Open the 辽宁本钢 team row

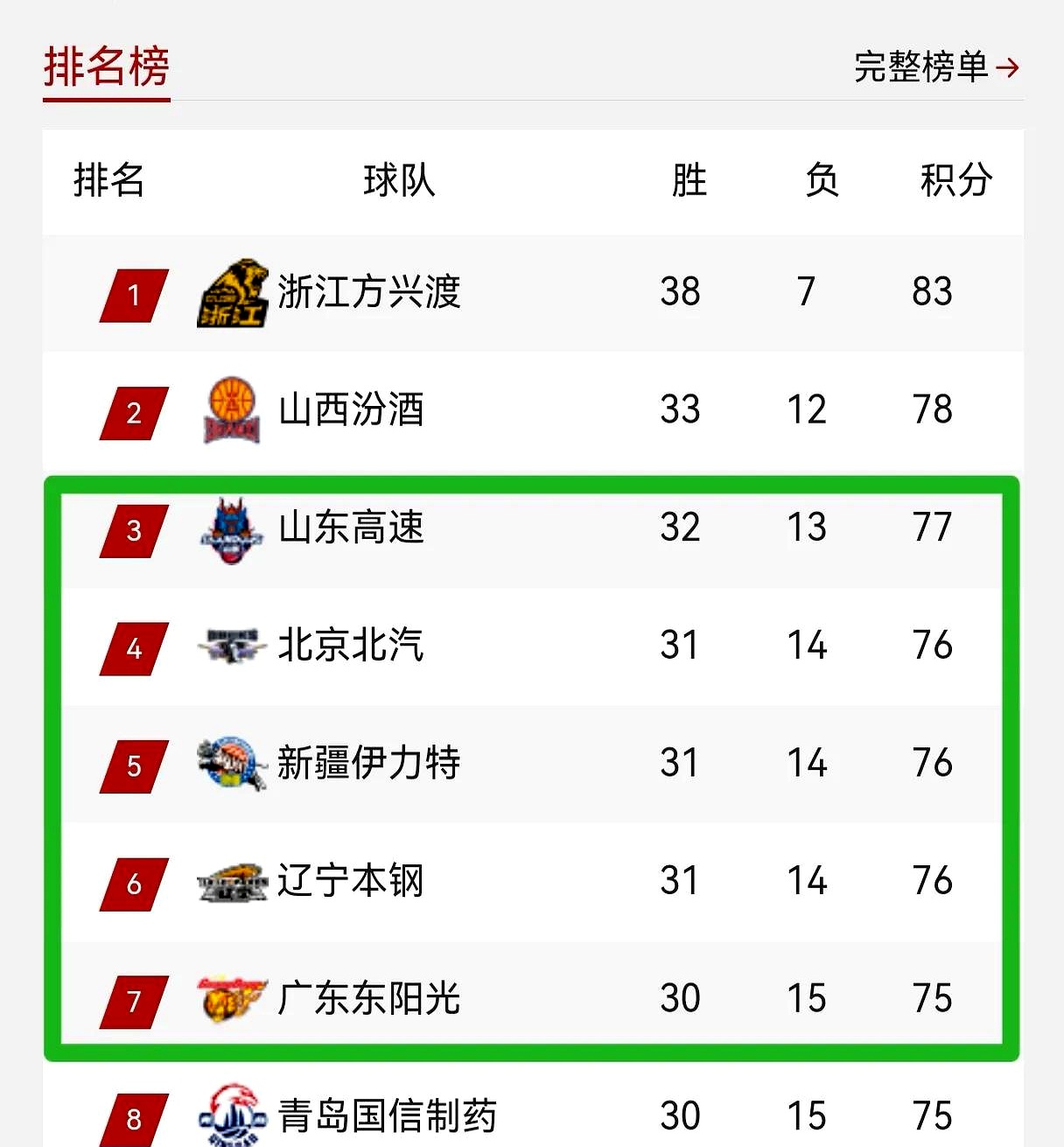pos(351,881)
